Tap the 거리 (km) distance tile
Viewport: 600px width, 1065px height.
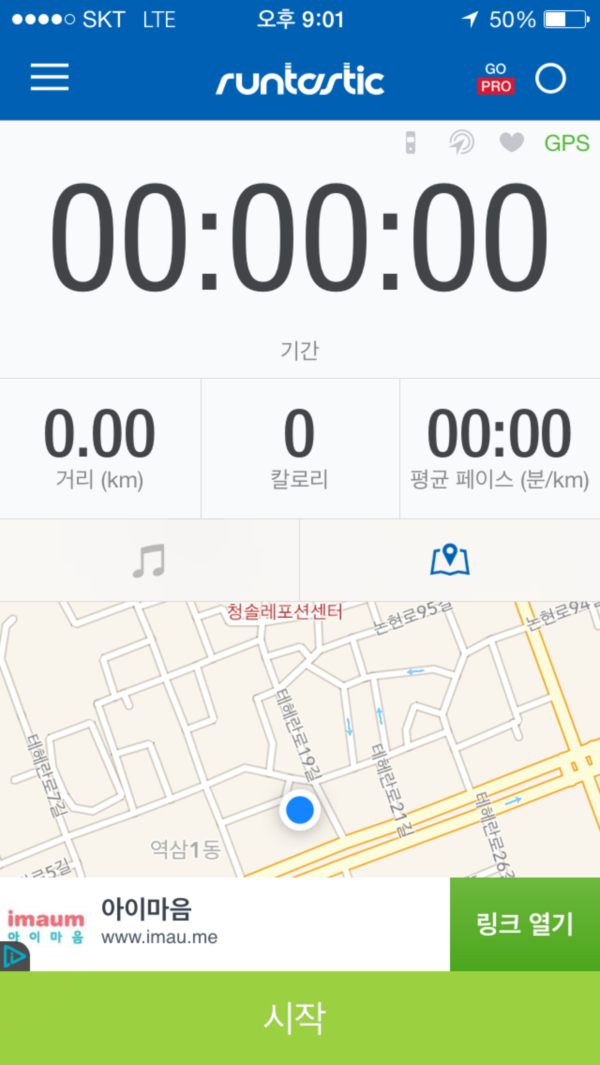coord(100,448)
